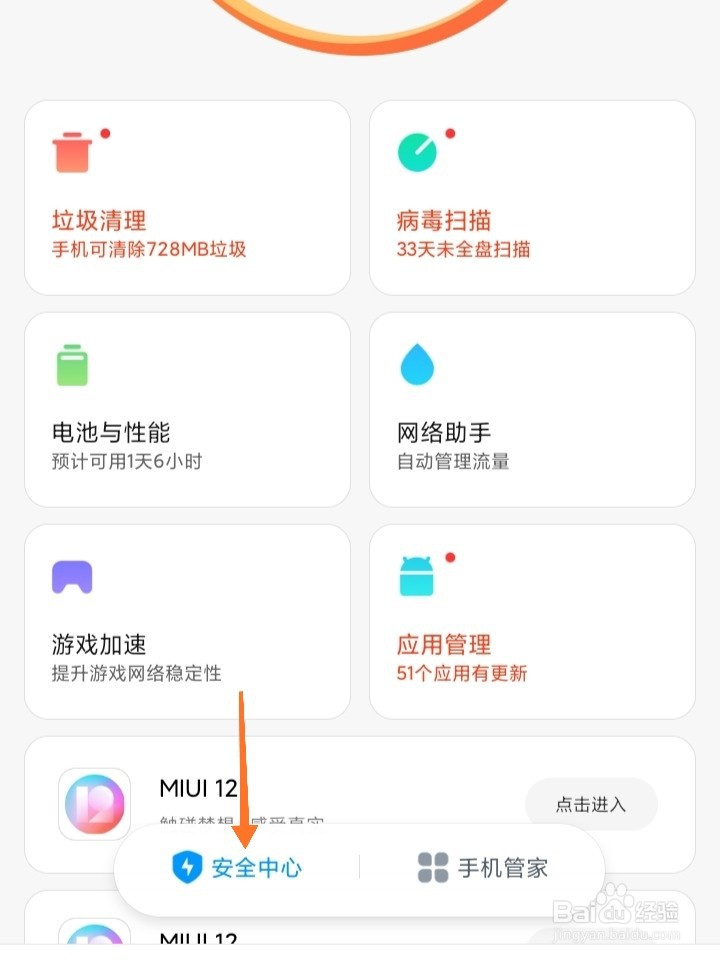This screenshot has height=960, width=720.
Task: Open the green 电池与性能 battery icon
Action: 70,363
